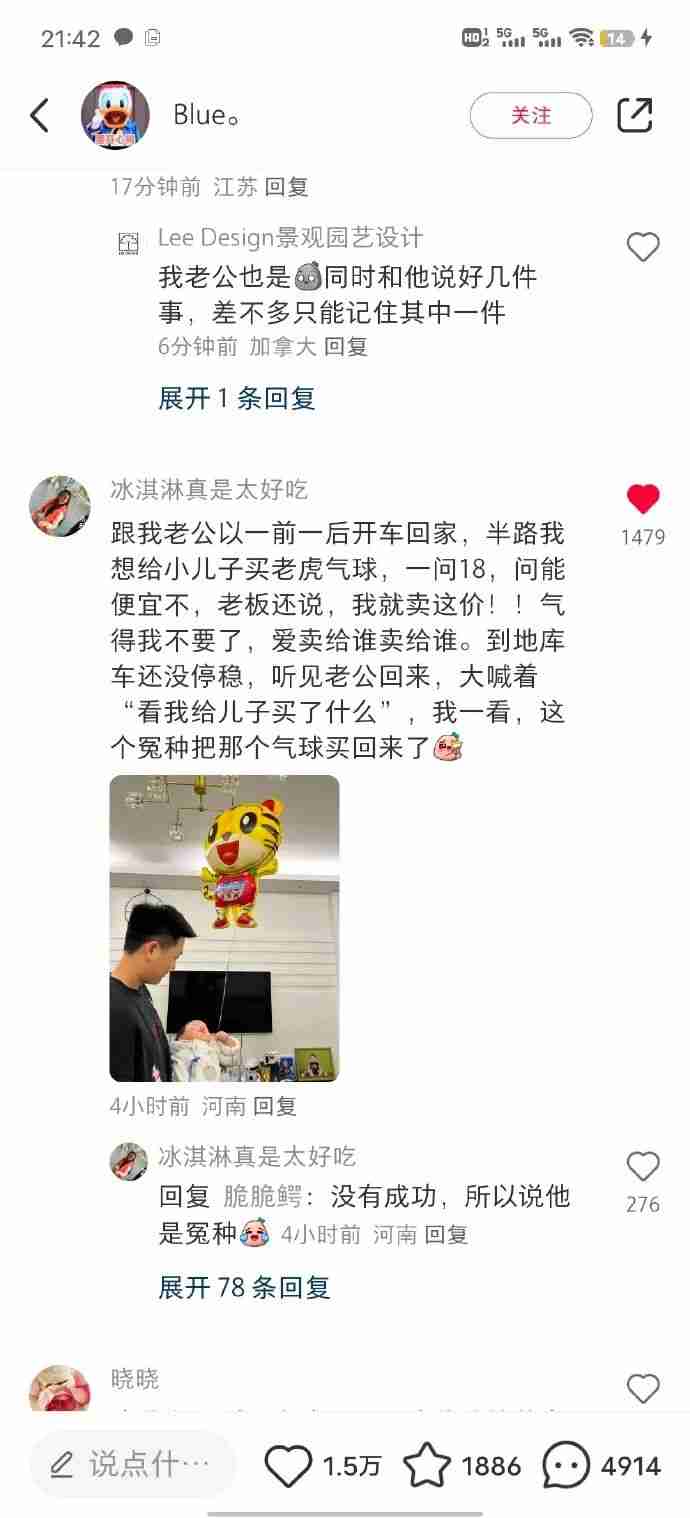Open the comments bubble showing 4914
The width and height of the screenshot is (690, 1518).
[566, 1467]
